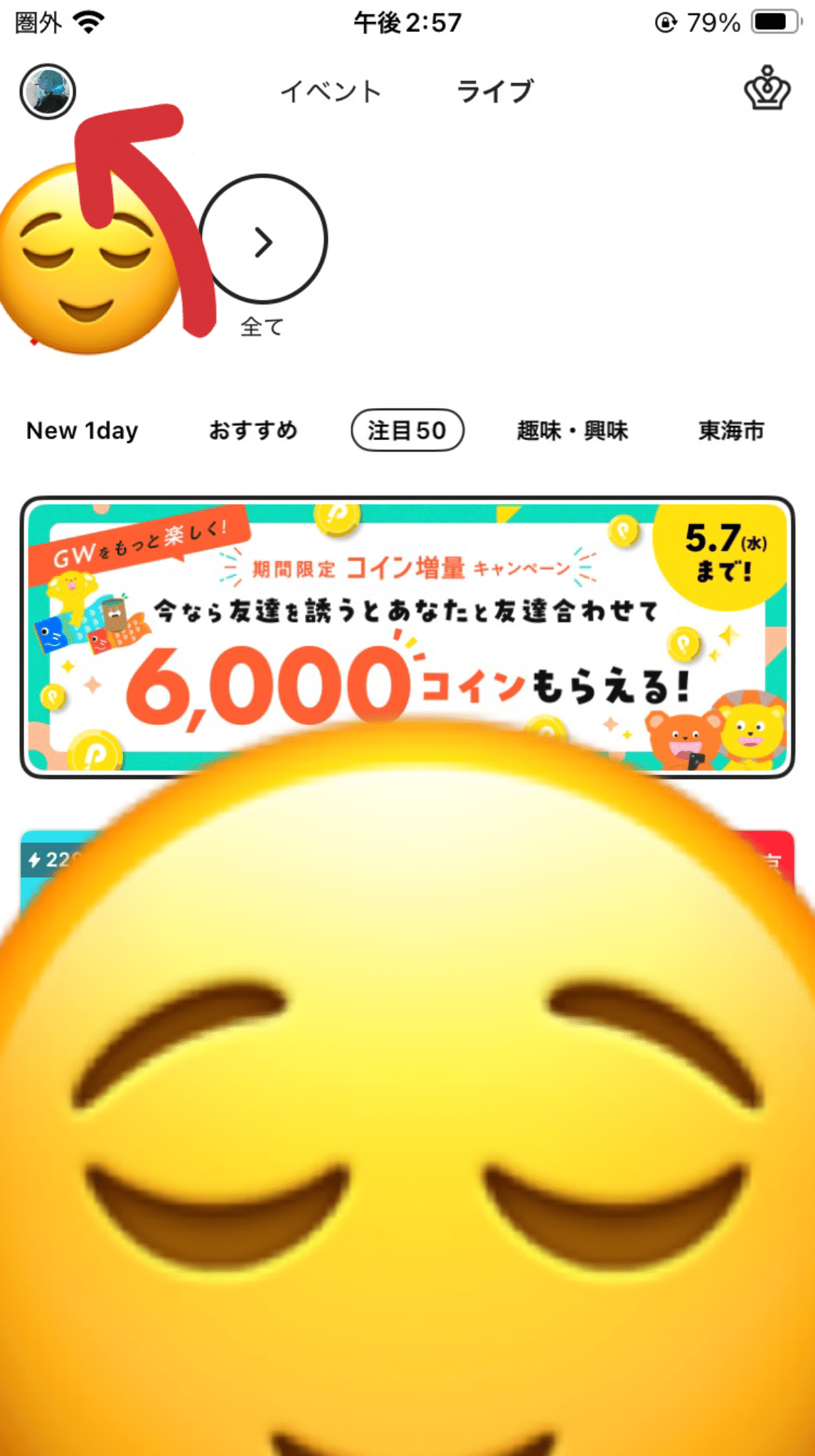Select the おすすめ filter
This screenshot has width=815, height=1456.
click(x=253, y=430)
